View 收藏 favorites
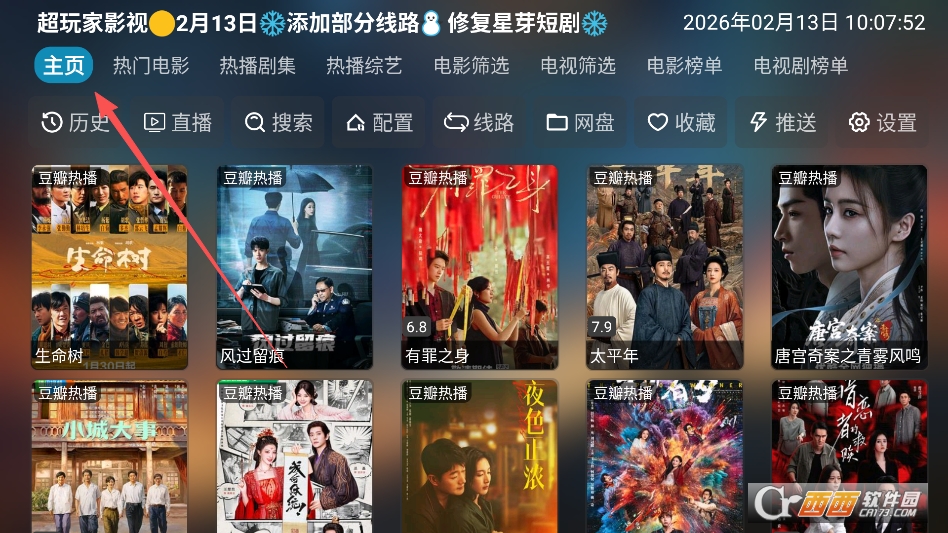The image size is (948, 533). click(x=682, y=123)
